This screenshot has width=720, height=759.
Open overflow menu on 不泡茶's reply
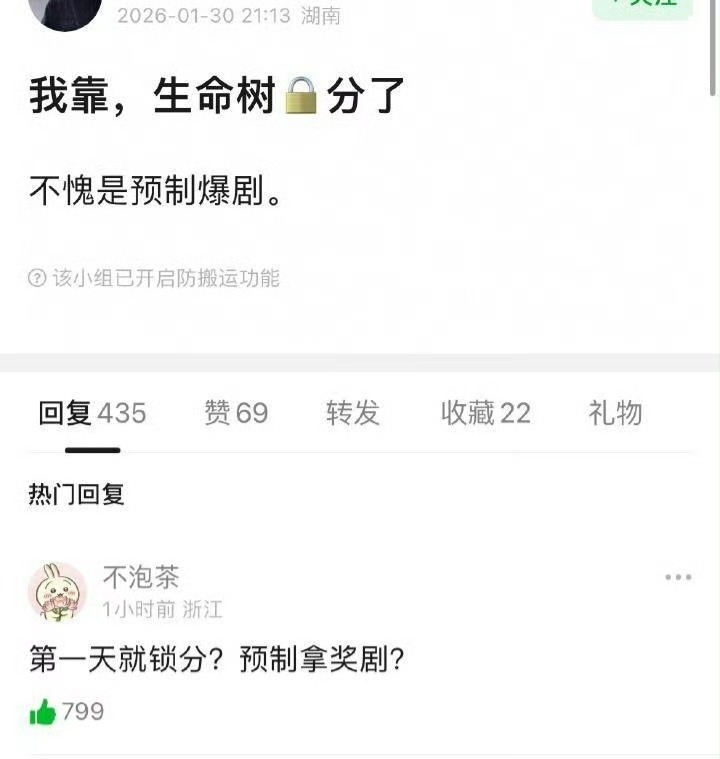pyautogui.click(x=678, y=577)
